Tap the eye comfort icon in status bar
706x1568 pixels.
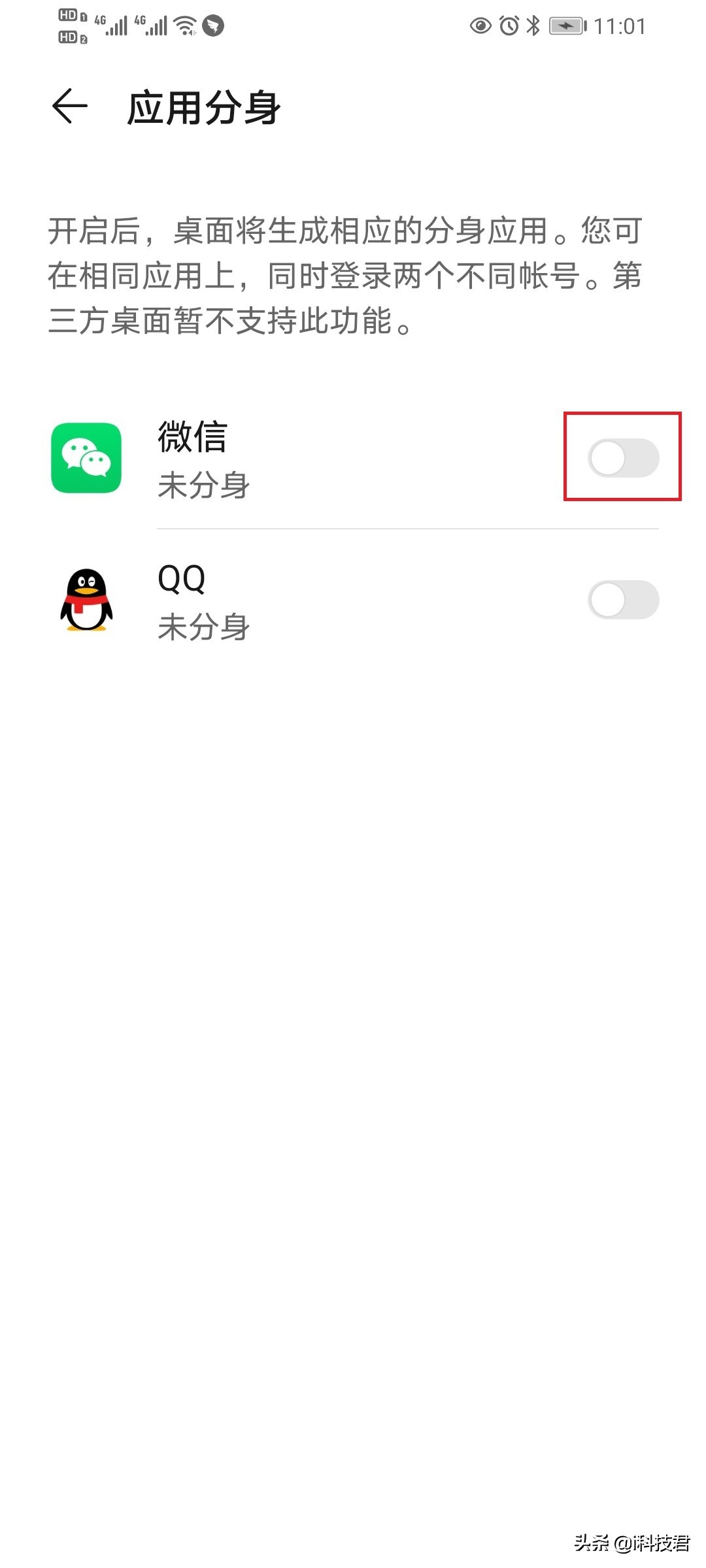click(x=480, y=26)
